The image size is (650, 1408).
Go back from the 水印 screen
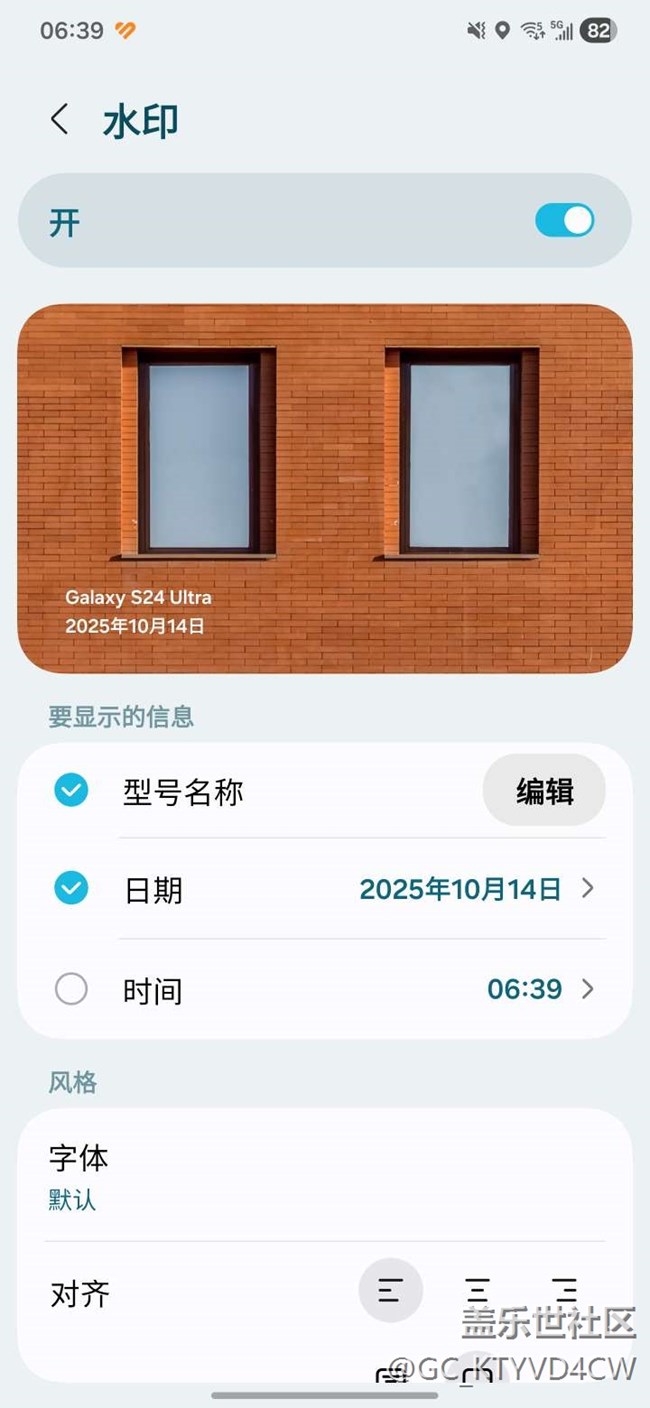click(60, 120)
